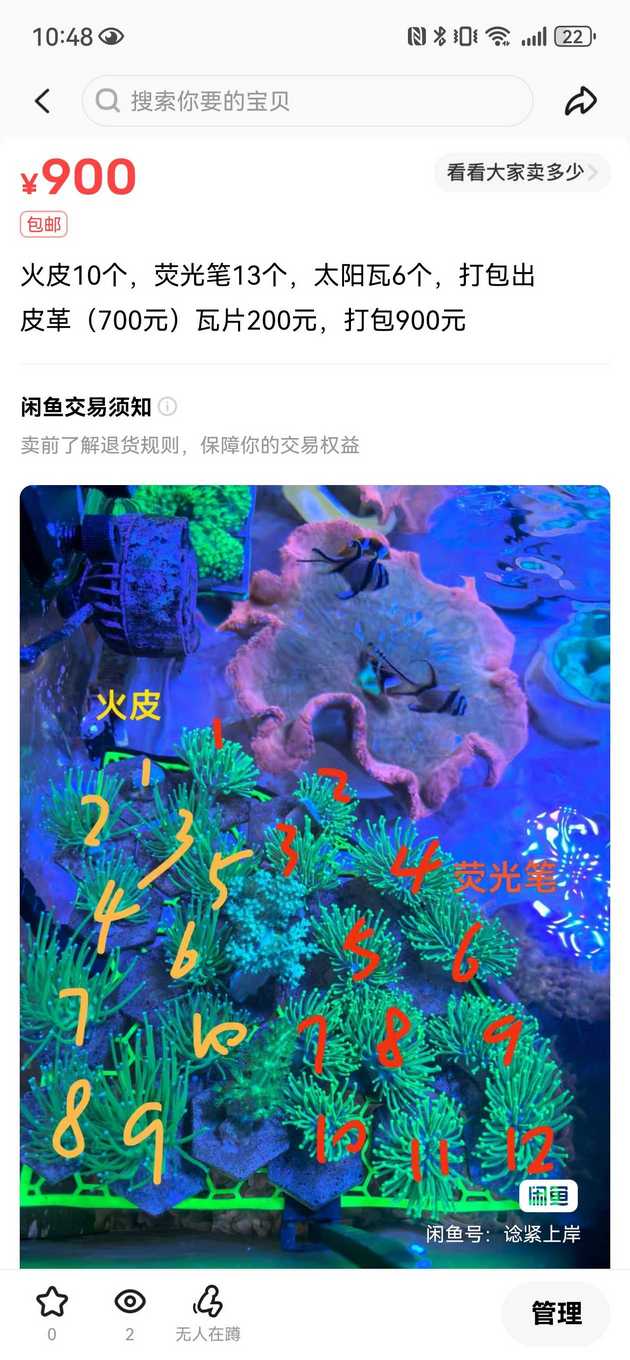
Task: Favorite this listing with the star
Action: coord(52,1302)
